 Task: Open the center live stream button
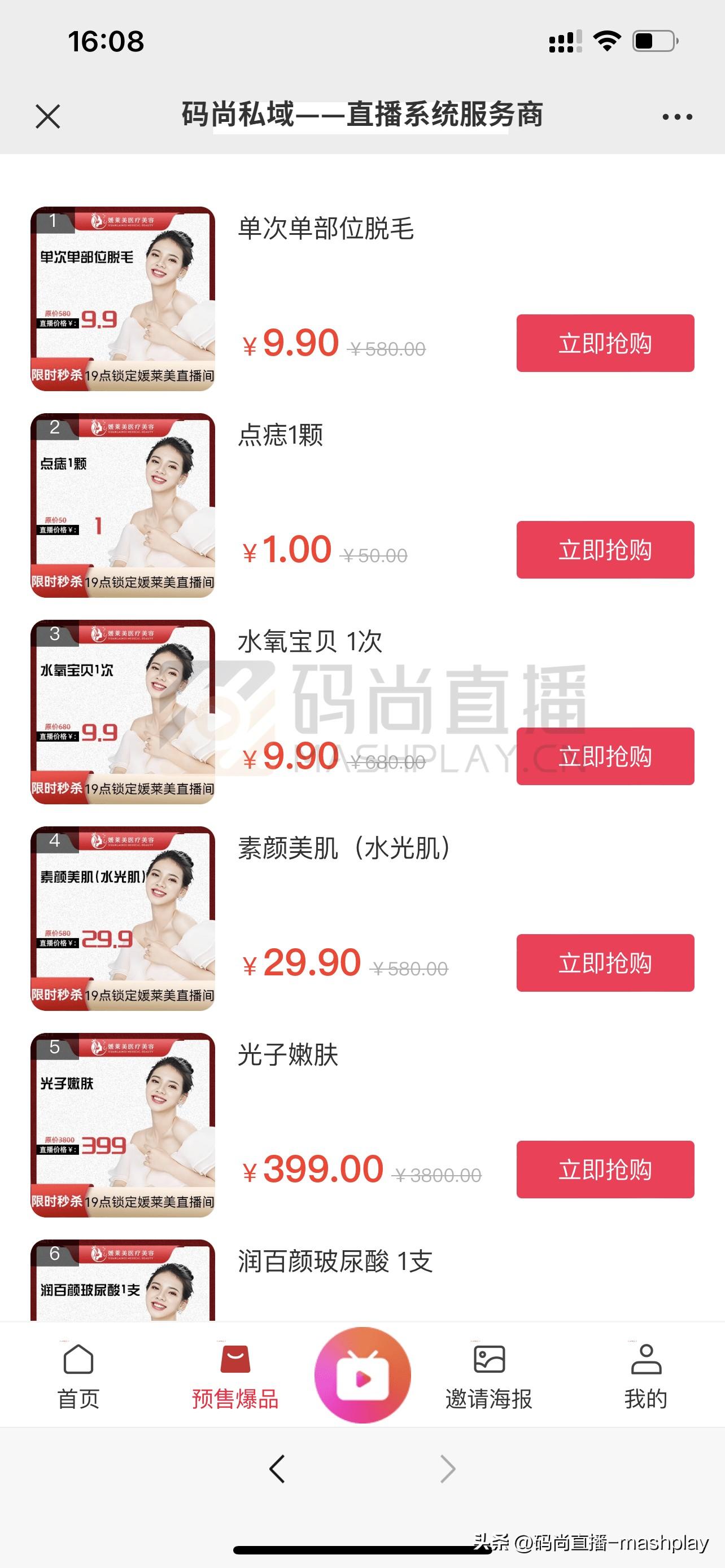tap(363, 1374)
